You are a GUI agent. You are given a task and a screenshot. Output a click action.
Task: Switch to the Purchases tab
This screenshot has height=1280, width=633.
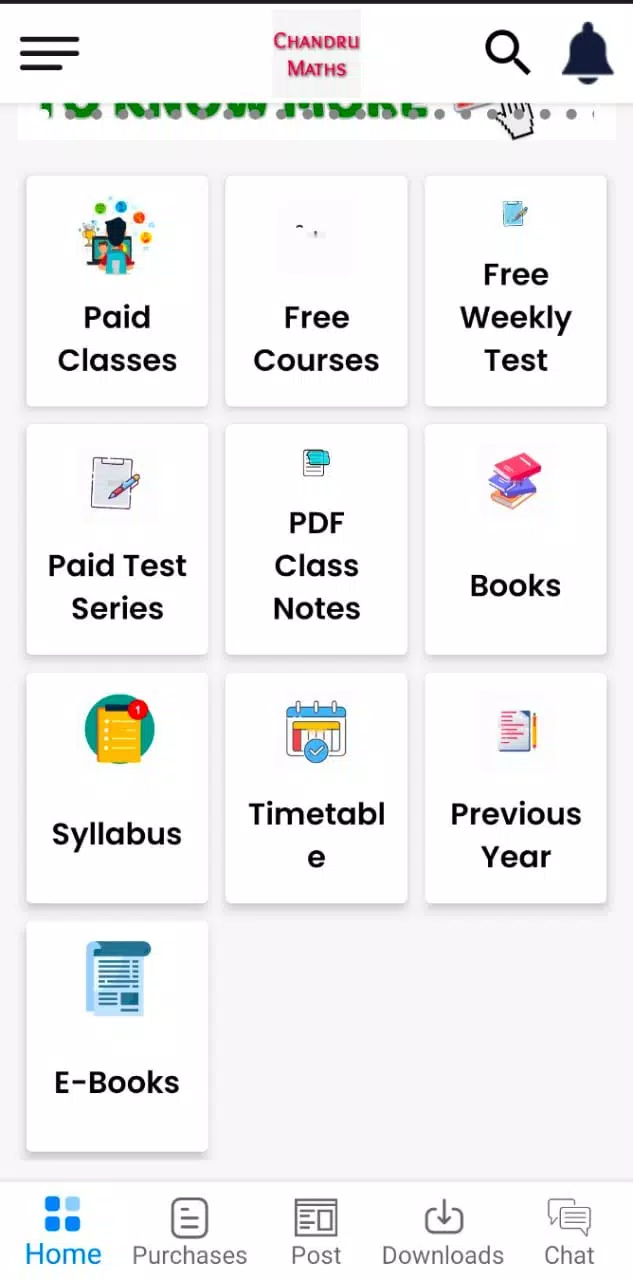(x=189, y=1232)
